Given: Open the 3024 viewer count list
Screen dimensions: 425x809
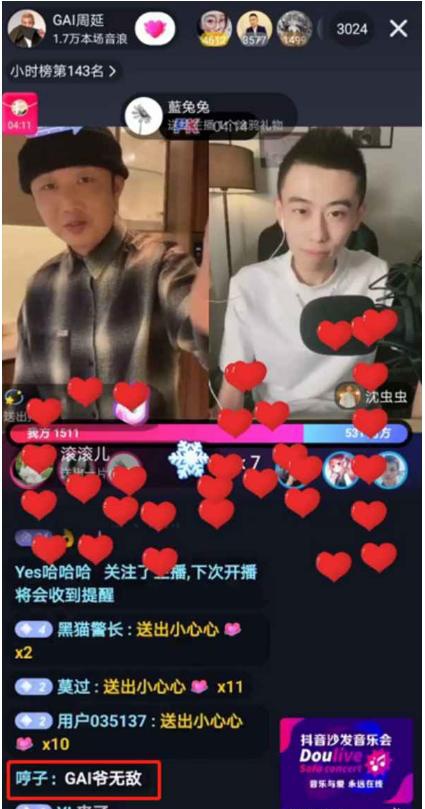Looking at the screenshot, I should (x=353, y=29).
